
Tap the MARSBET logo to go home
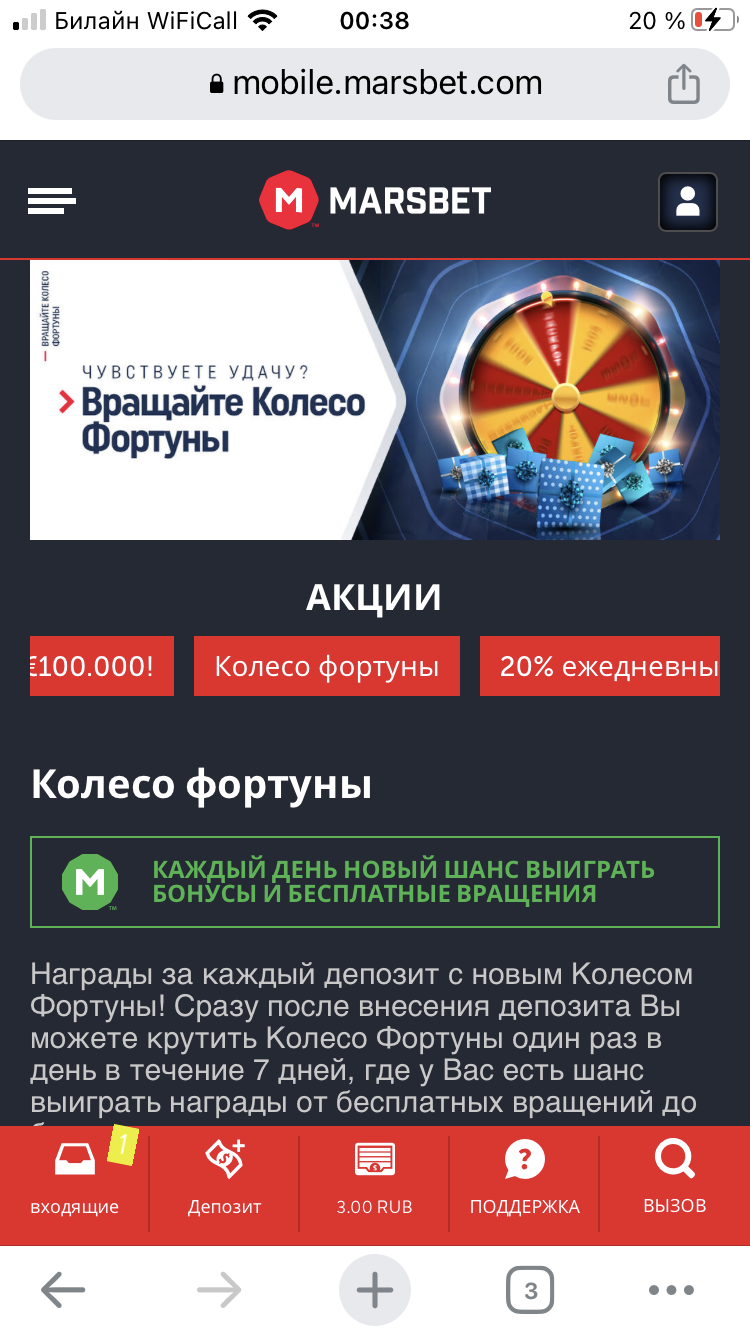point(375,201)
